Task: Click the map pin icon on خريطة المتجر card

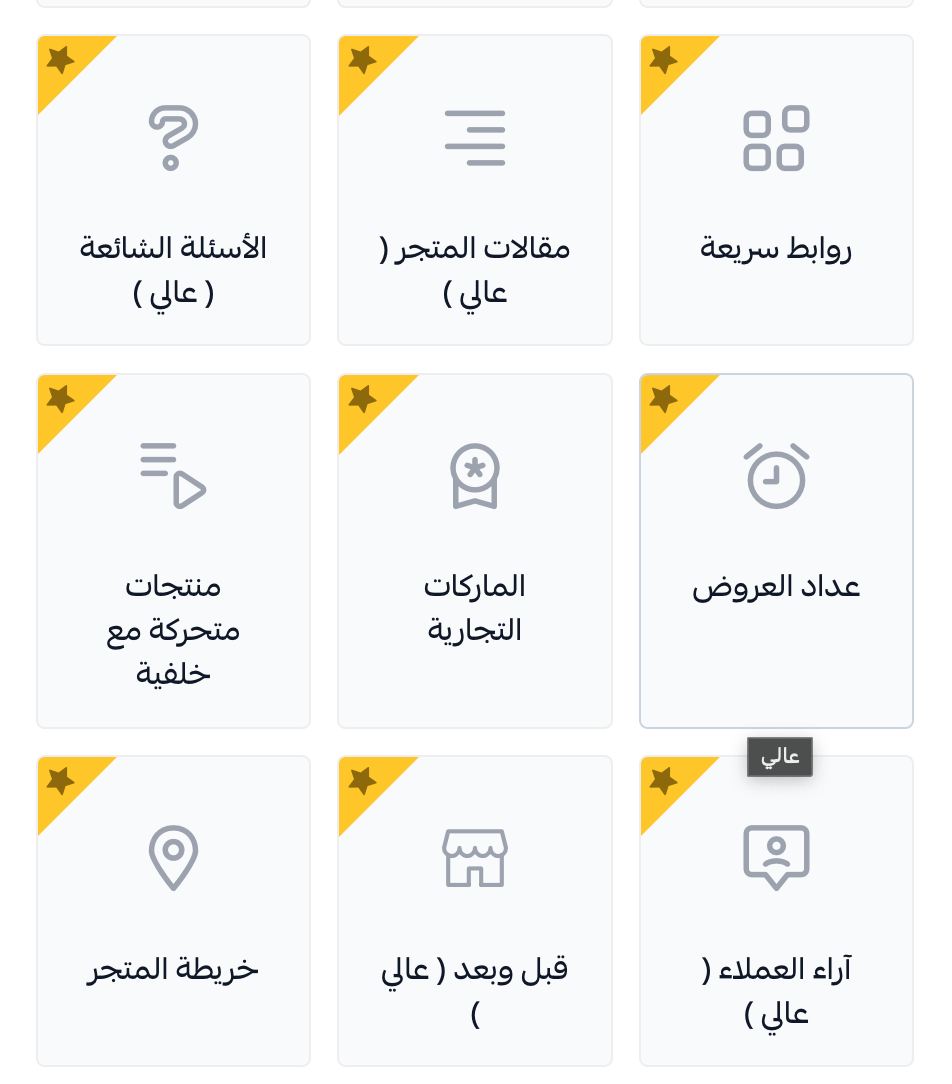Action: pos(172,856)
